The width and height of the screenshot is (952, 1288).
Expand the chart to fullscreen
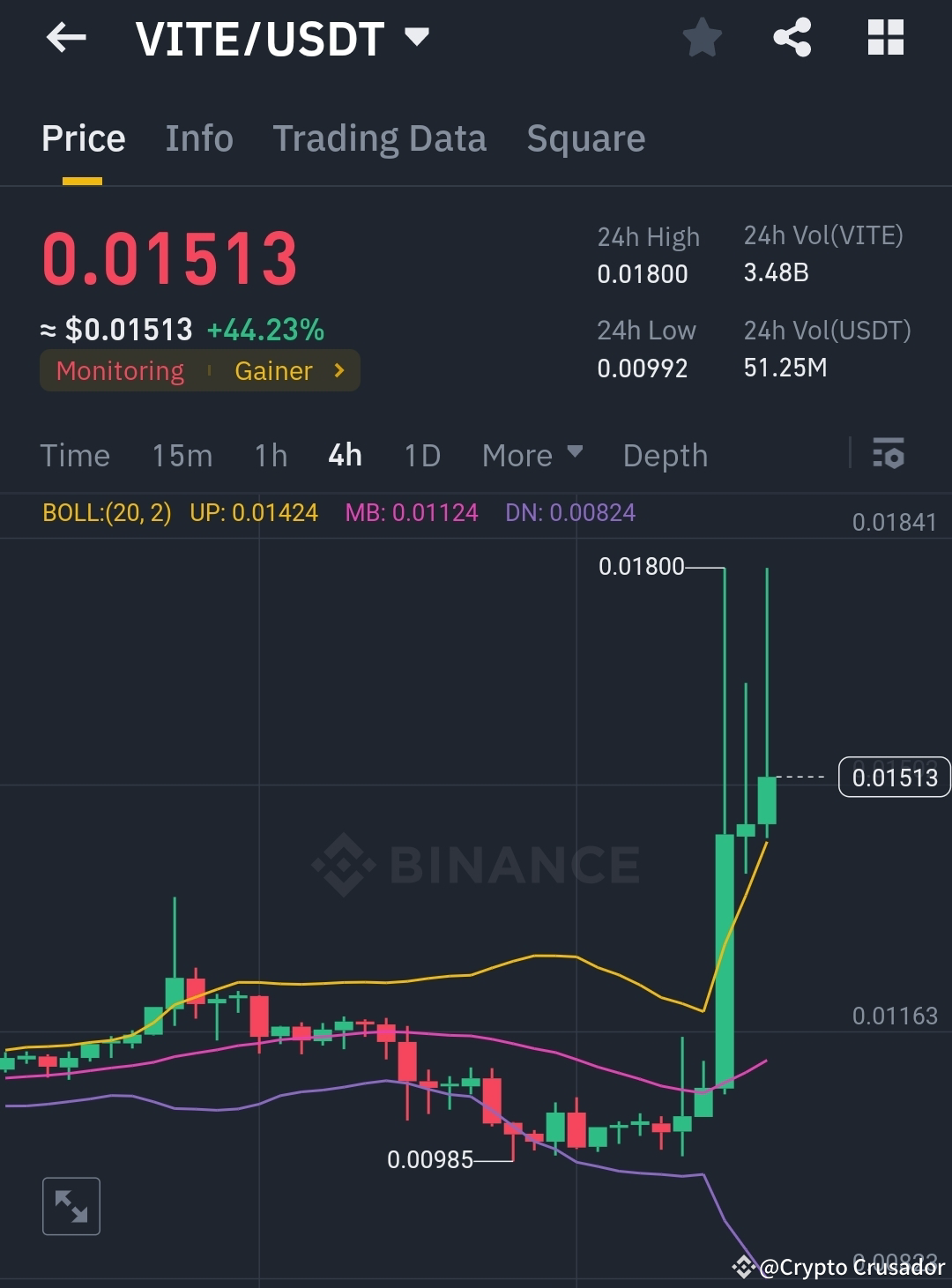click(71, 1205)
